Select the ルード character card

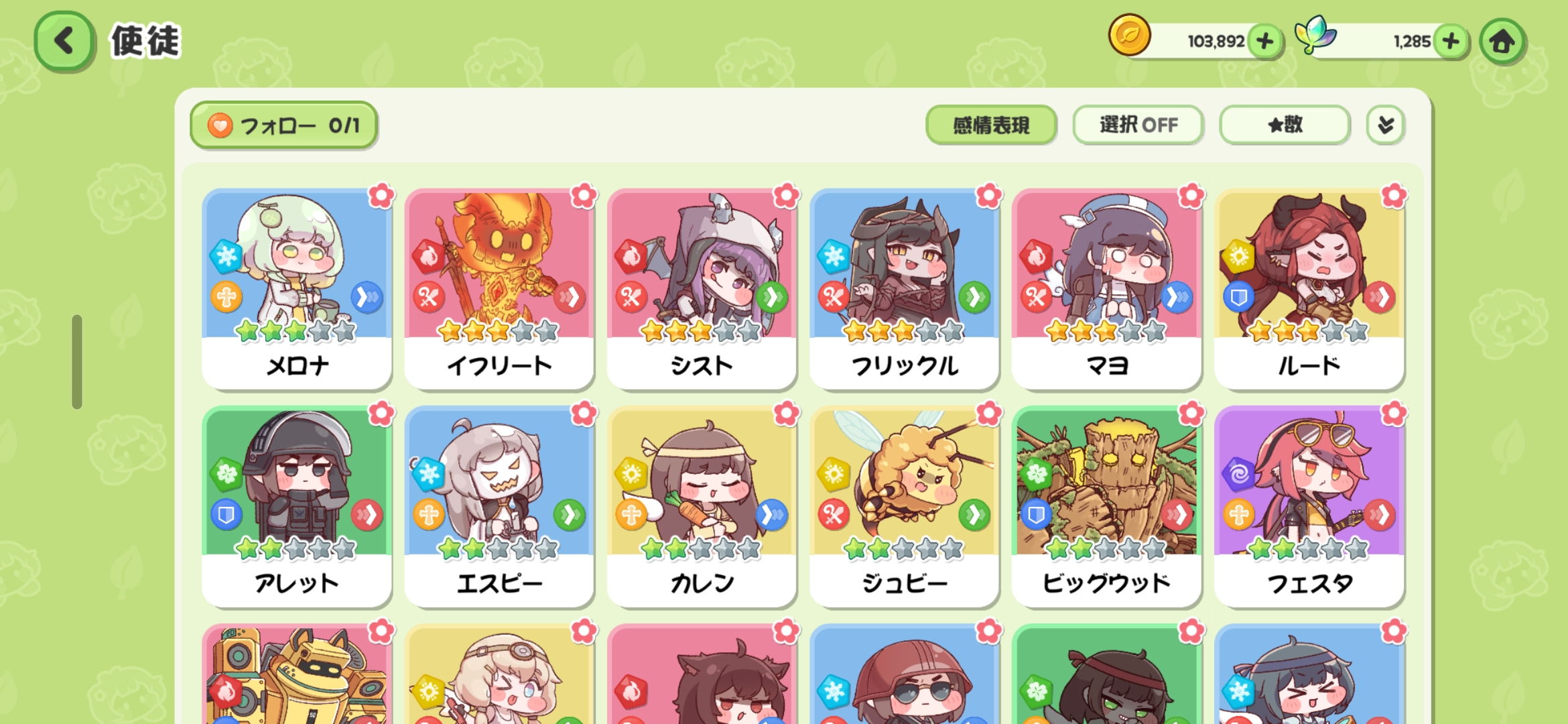click(x=1309, y=288)
